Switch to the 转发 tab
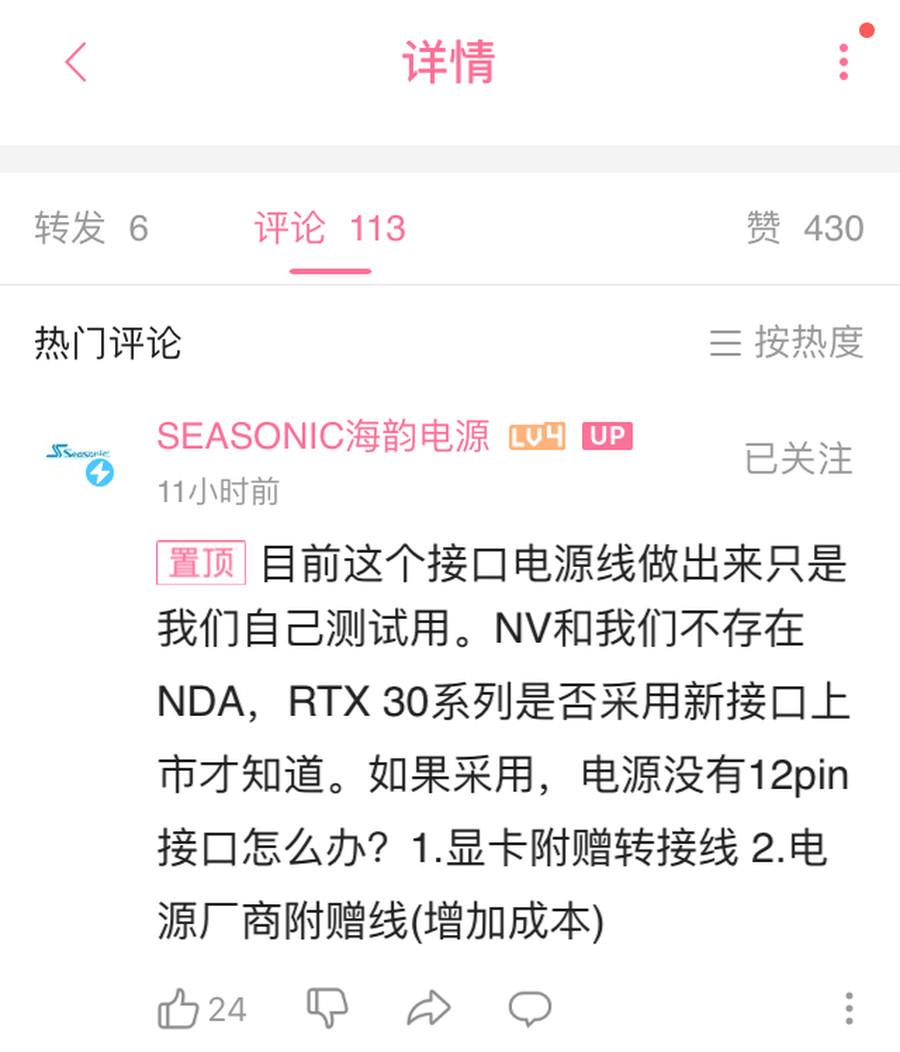 (x=91, y=228)
